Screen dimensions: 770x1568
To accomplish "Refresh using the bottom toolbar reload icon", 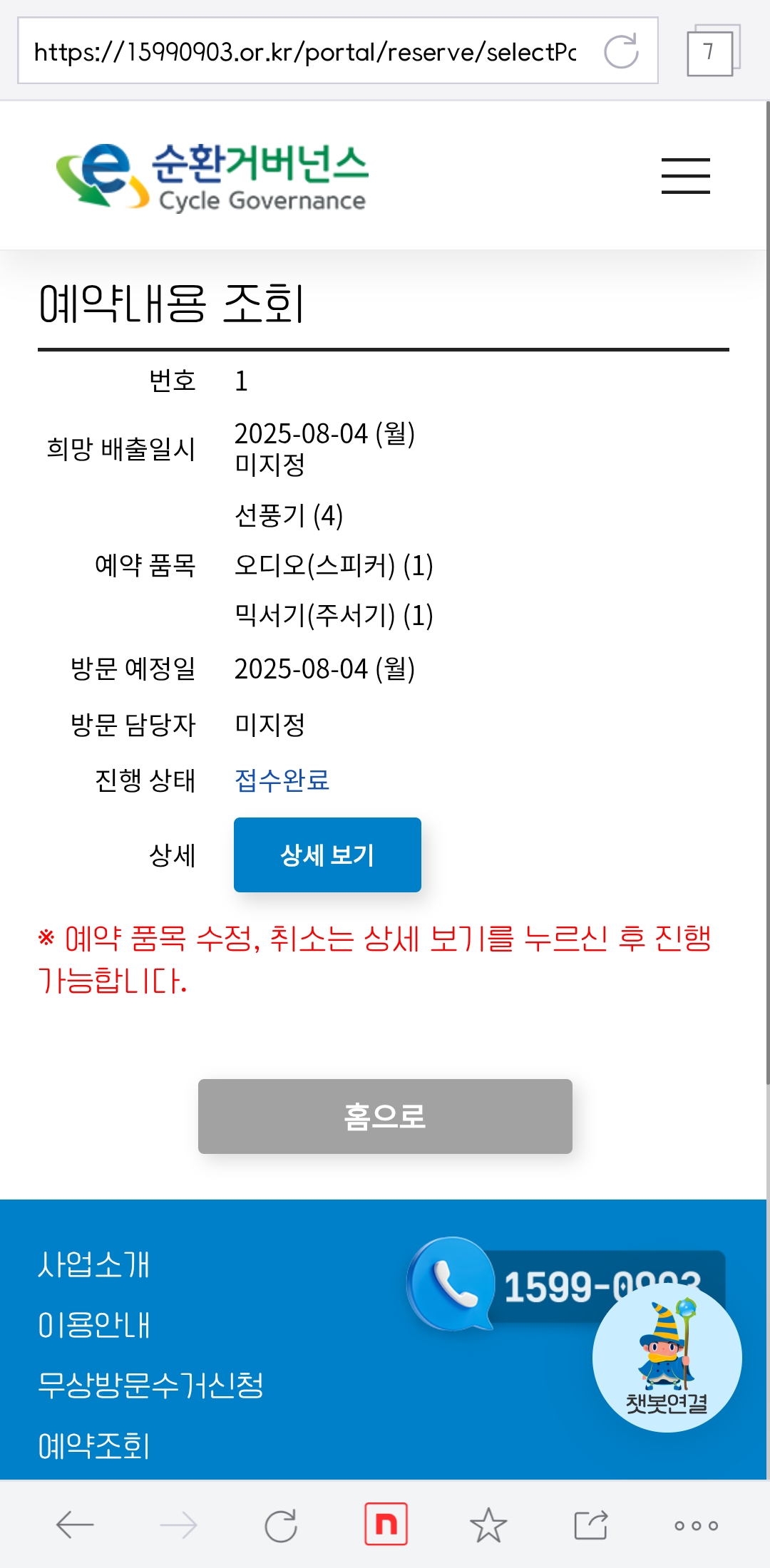I will click(x=281, y=1525).
